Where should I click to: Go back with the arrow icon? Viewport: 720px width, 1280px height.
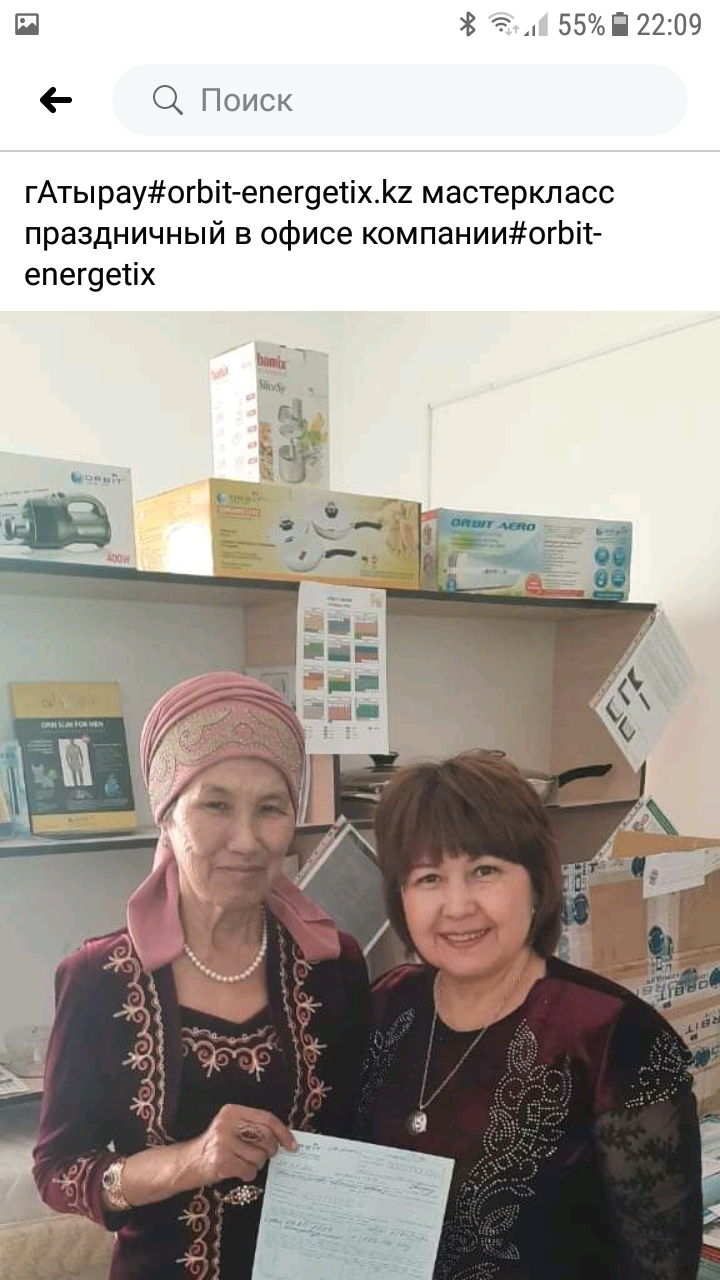pyautogui.click(x=56, y=100)
